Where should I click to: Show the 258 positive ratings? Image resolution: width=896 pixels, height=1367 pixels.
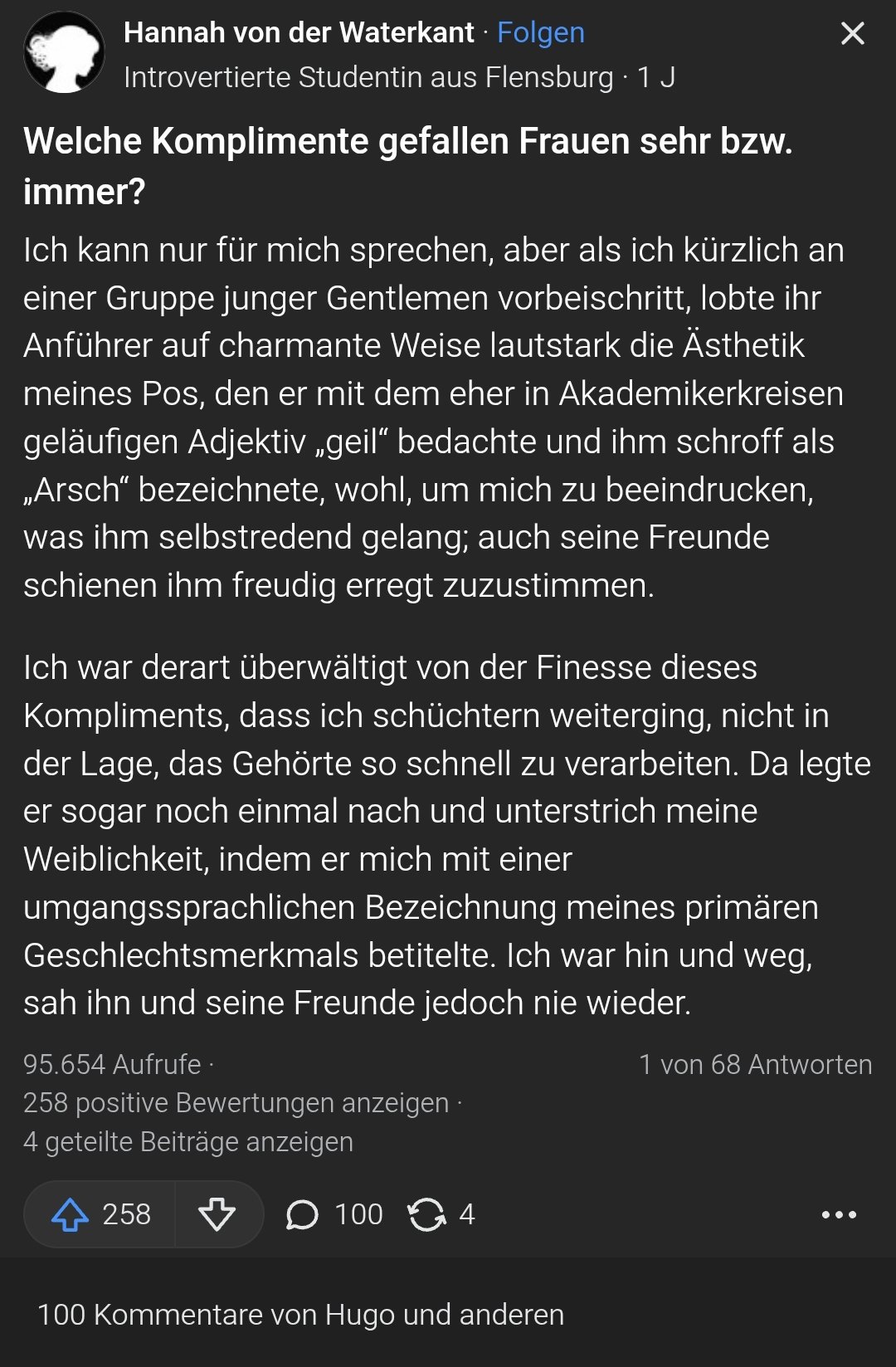coord(236,1103)
